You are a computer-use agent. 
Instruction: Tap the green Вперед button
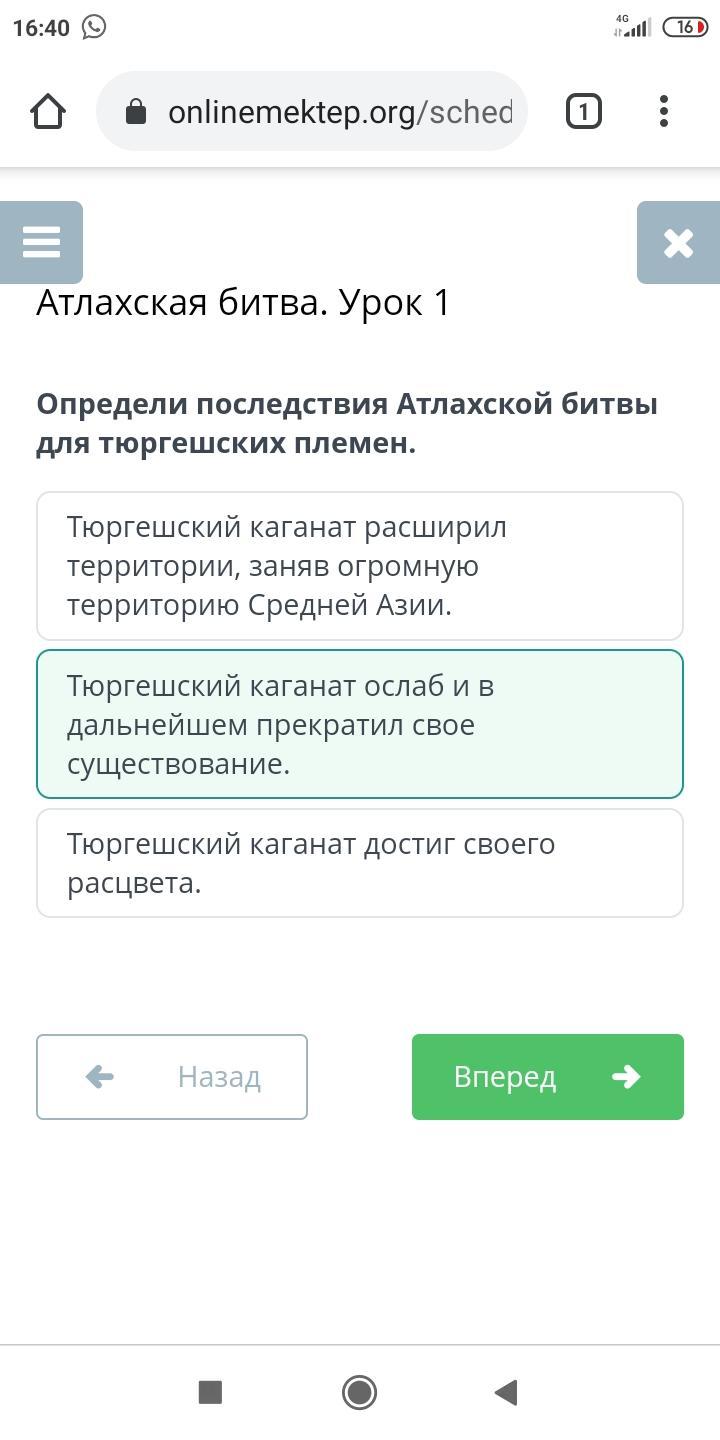[x=548, y=1077]
